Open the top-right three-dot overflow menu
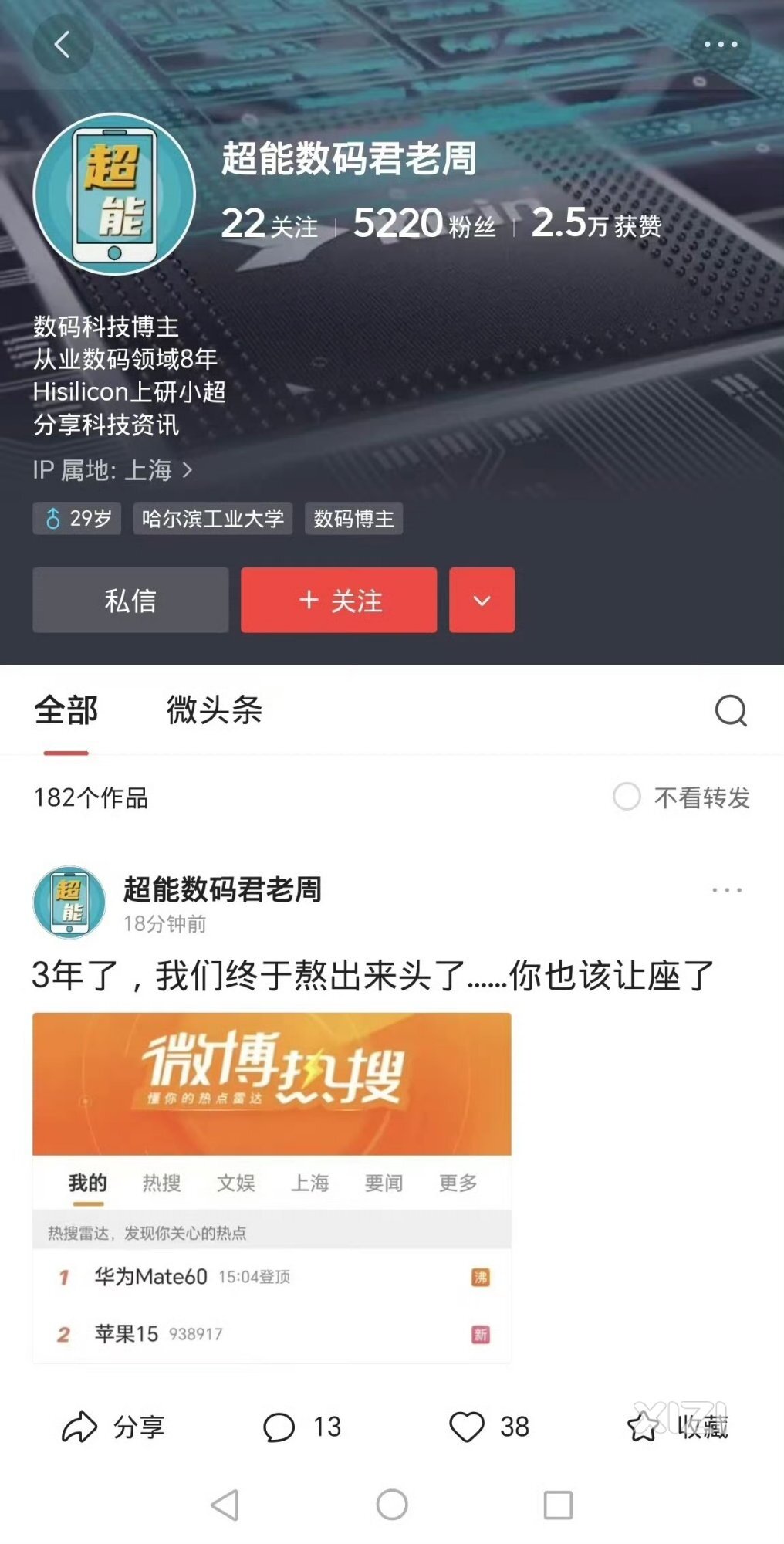784x1544 pixels. (x=720, y=45)
